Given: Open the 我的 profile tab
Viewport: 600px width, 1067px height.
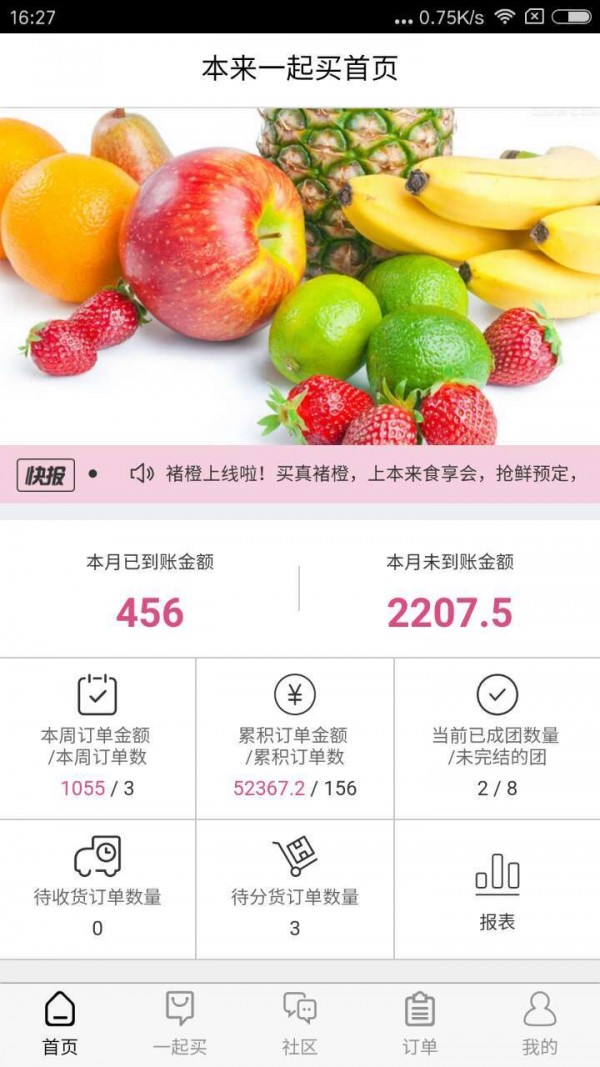Looking at the screenshot, I should [540, 1024].
